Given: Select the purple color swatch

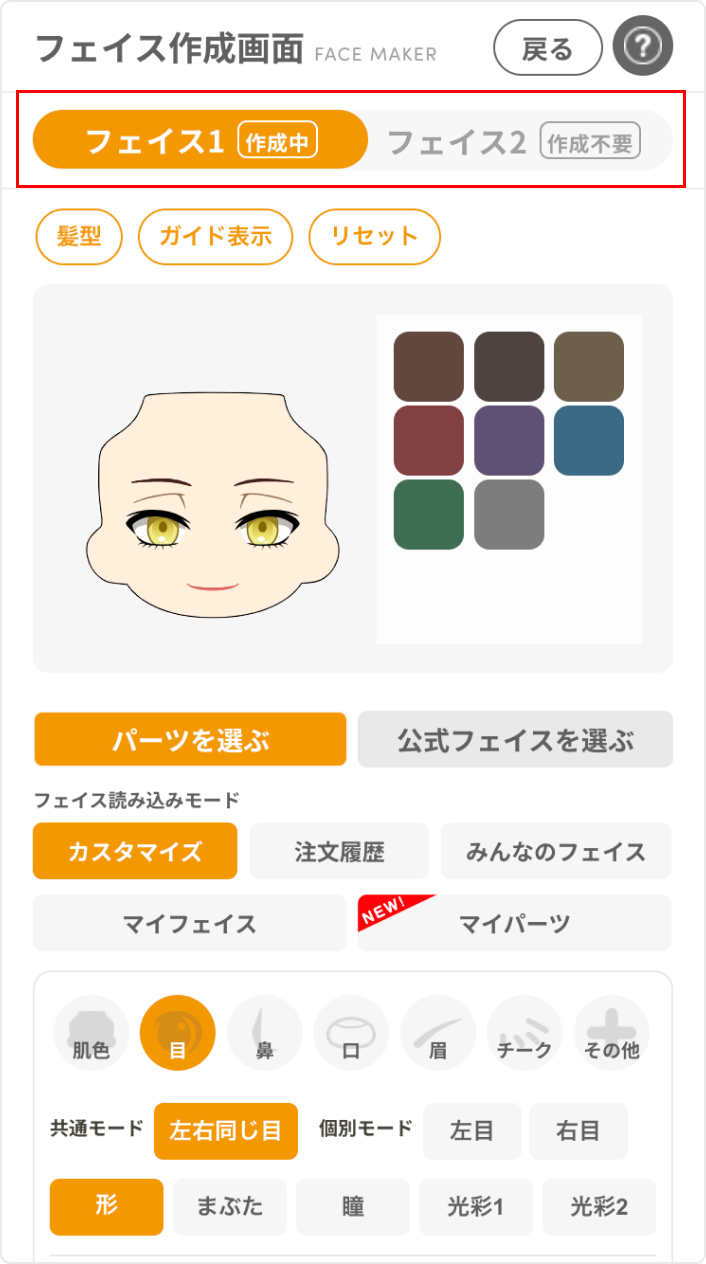Looking at the screenshot, I should (x=508, y=440).
